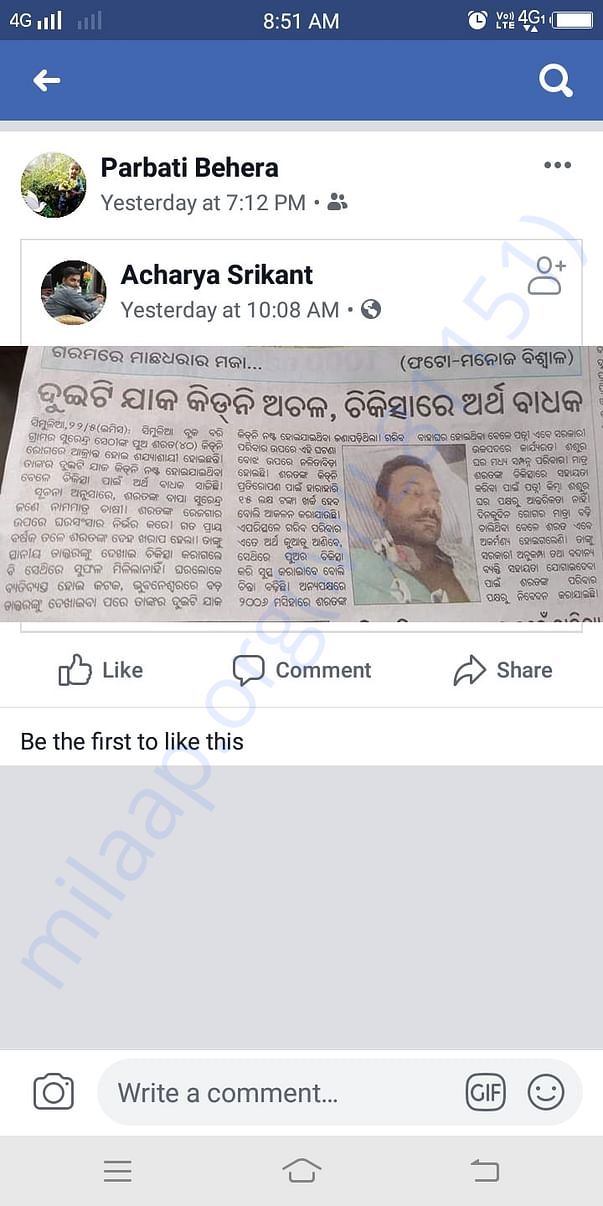
Task: Open search from the app bar
Action: [555, 80]
